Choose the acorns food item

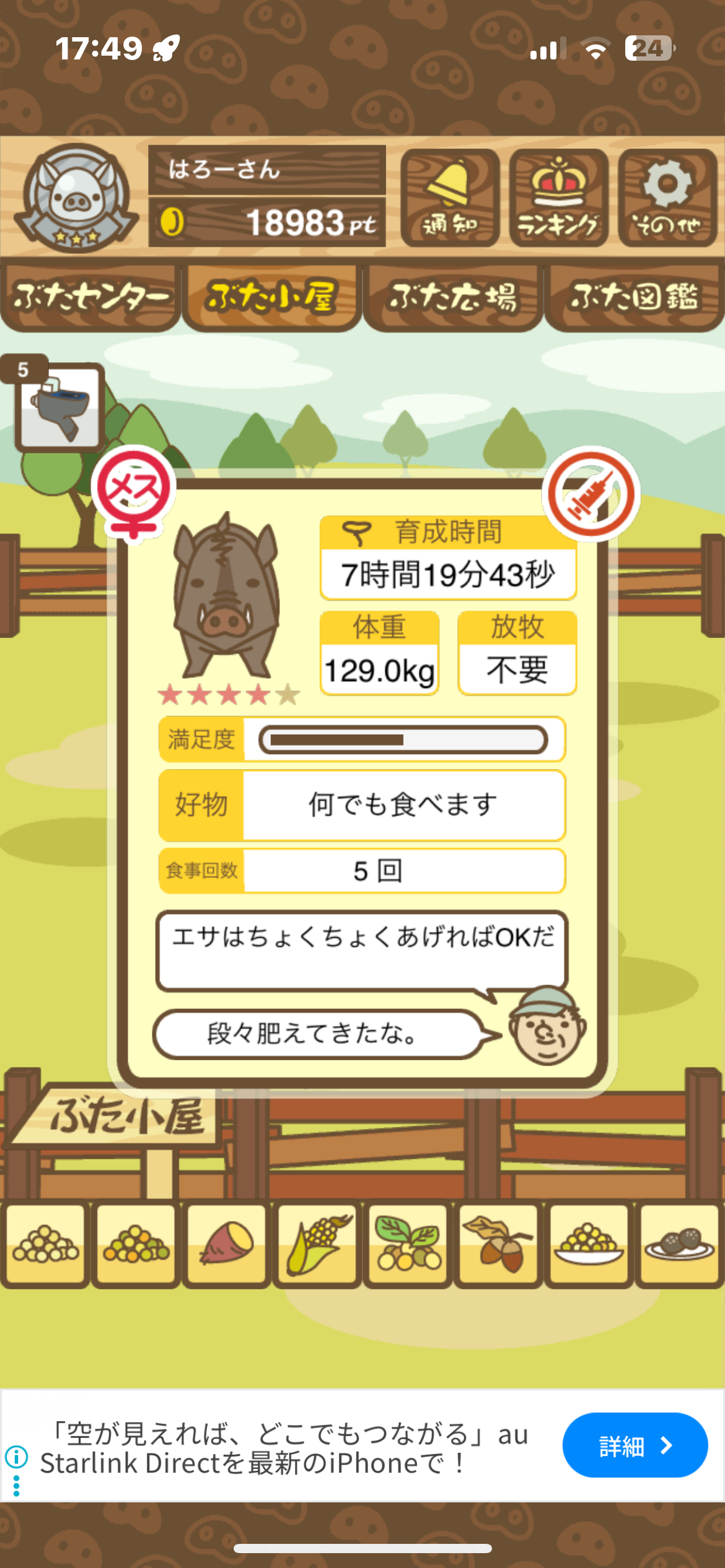[498, 1244]
